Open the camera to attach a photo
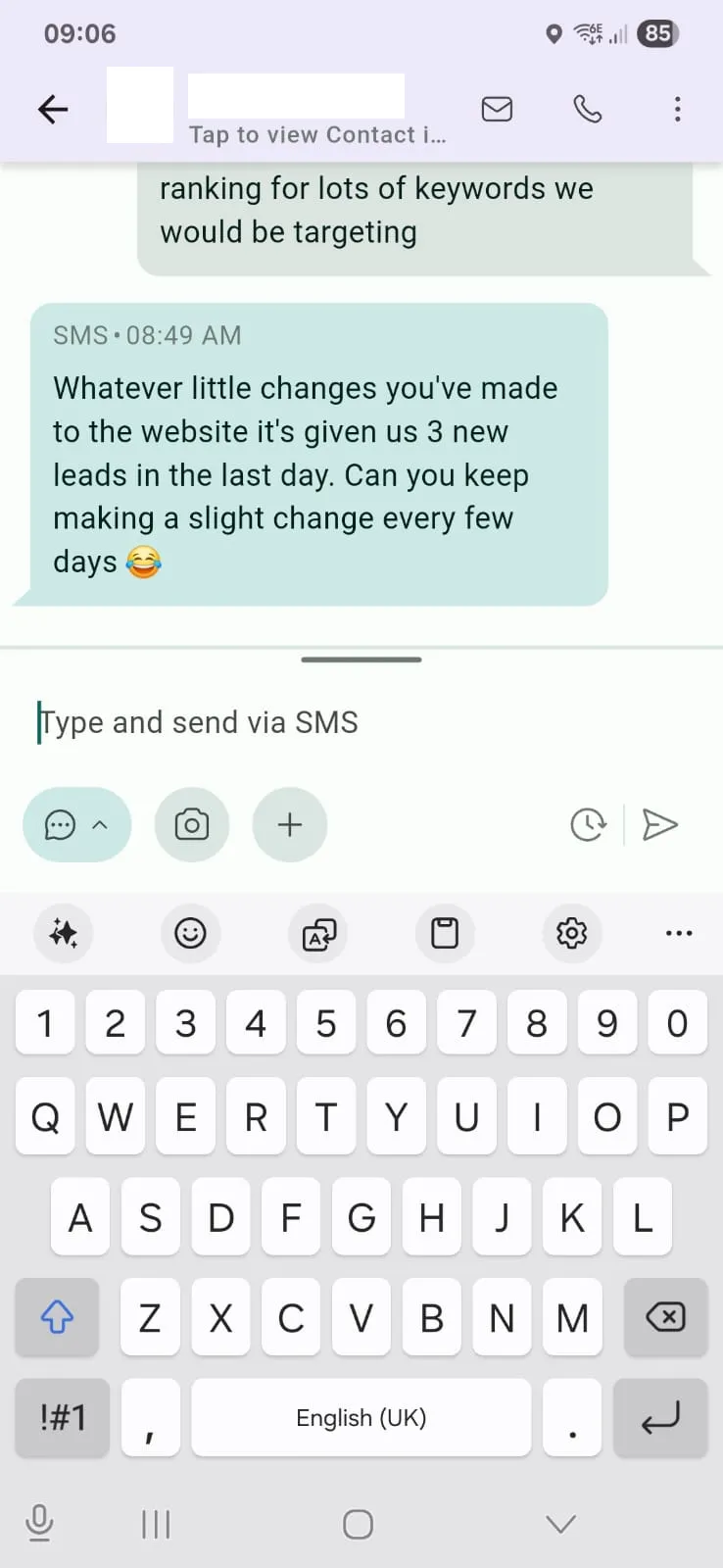Screen dimensions: 723x1568 click(x=192, y=825)
